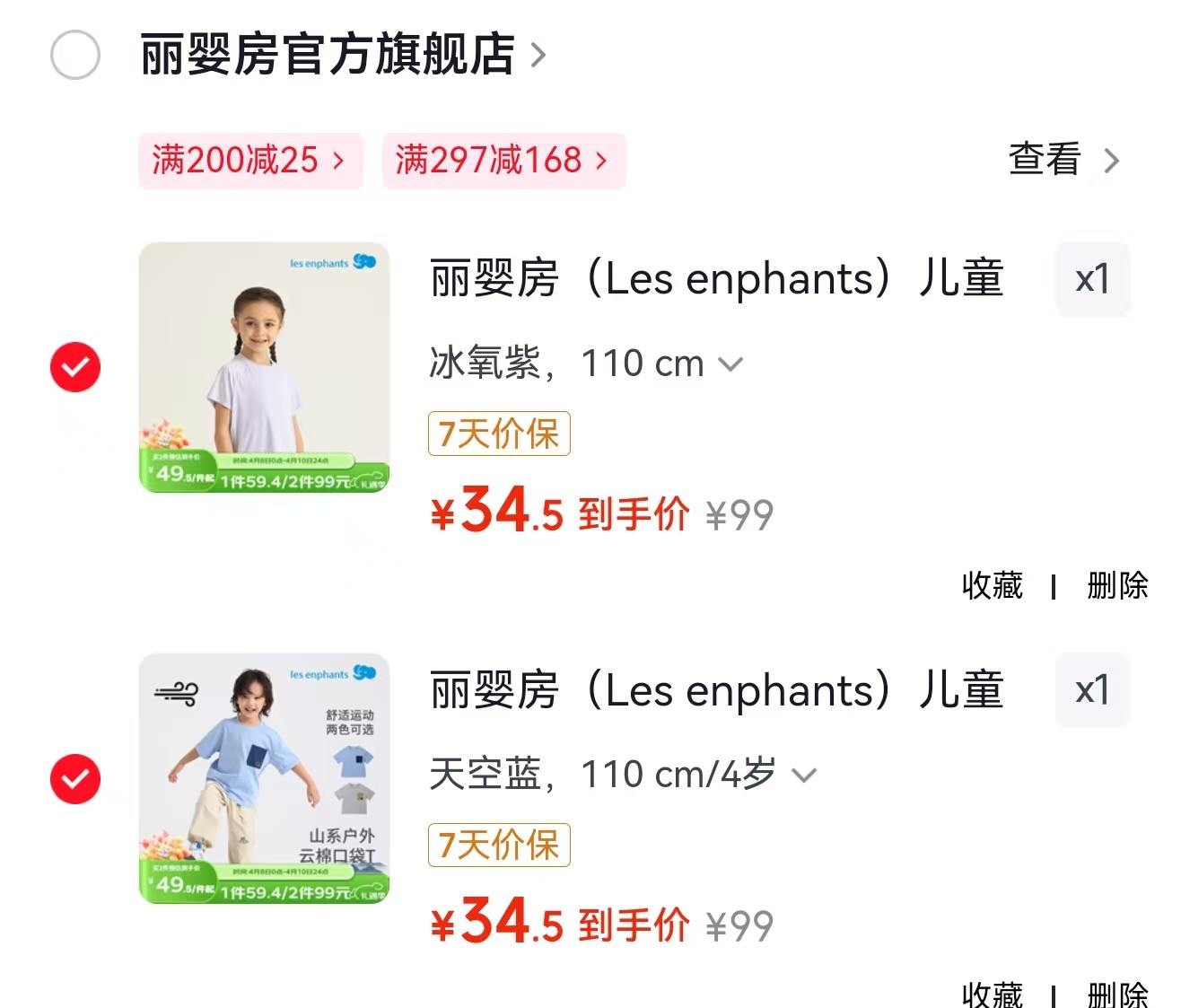Image resolution: width=1181 pixels, height=1008 pixels.
Task: Add the 天空蓝 shirt to favorites (收藏)
Action: pos(992,994)
